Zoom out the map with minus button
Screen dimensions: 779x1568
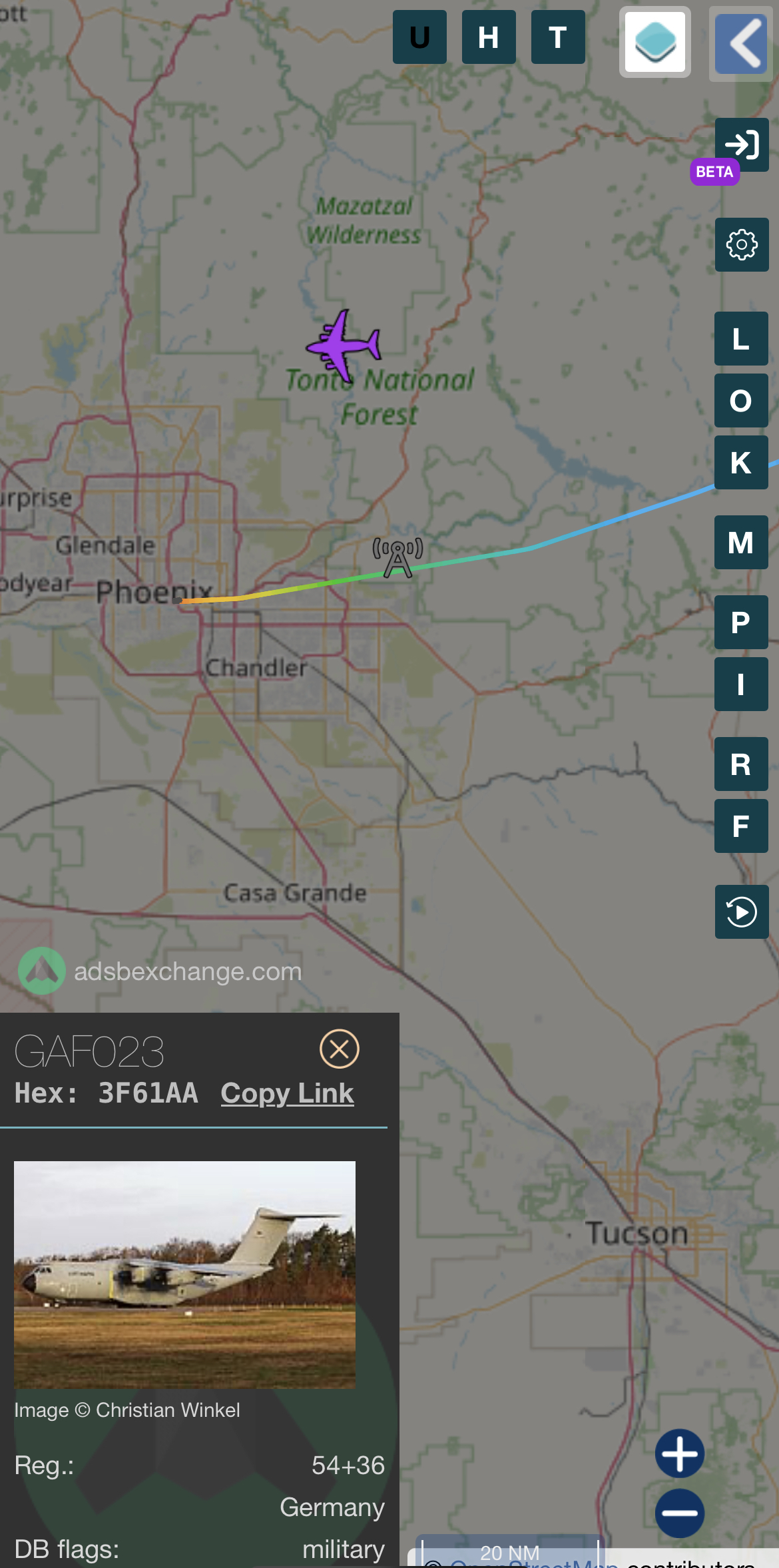(x=680, y=1513)
